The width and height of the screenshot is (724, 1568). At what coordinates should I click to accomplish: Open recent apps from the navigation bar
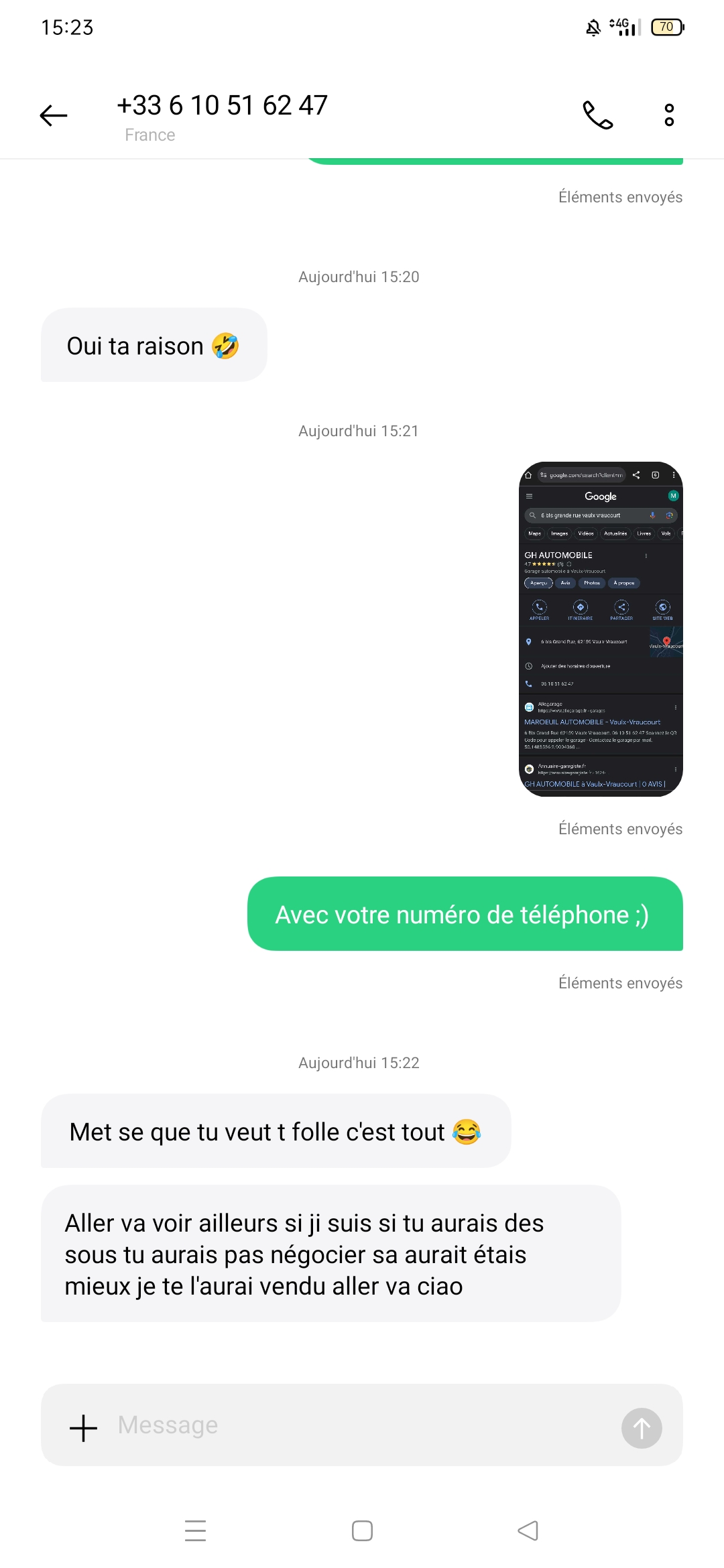pos(195,1530)
